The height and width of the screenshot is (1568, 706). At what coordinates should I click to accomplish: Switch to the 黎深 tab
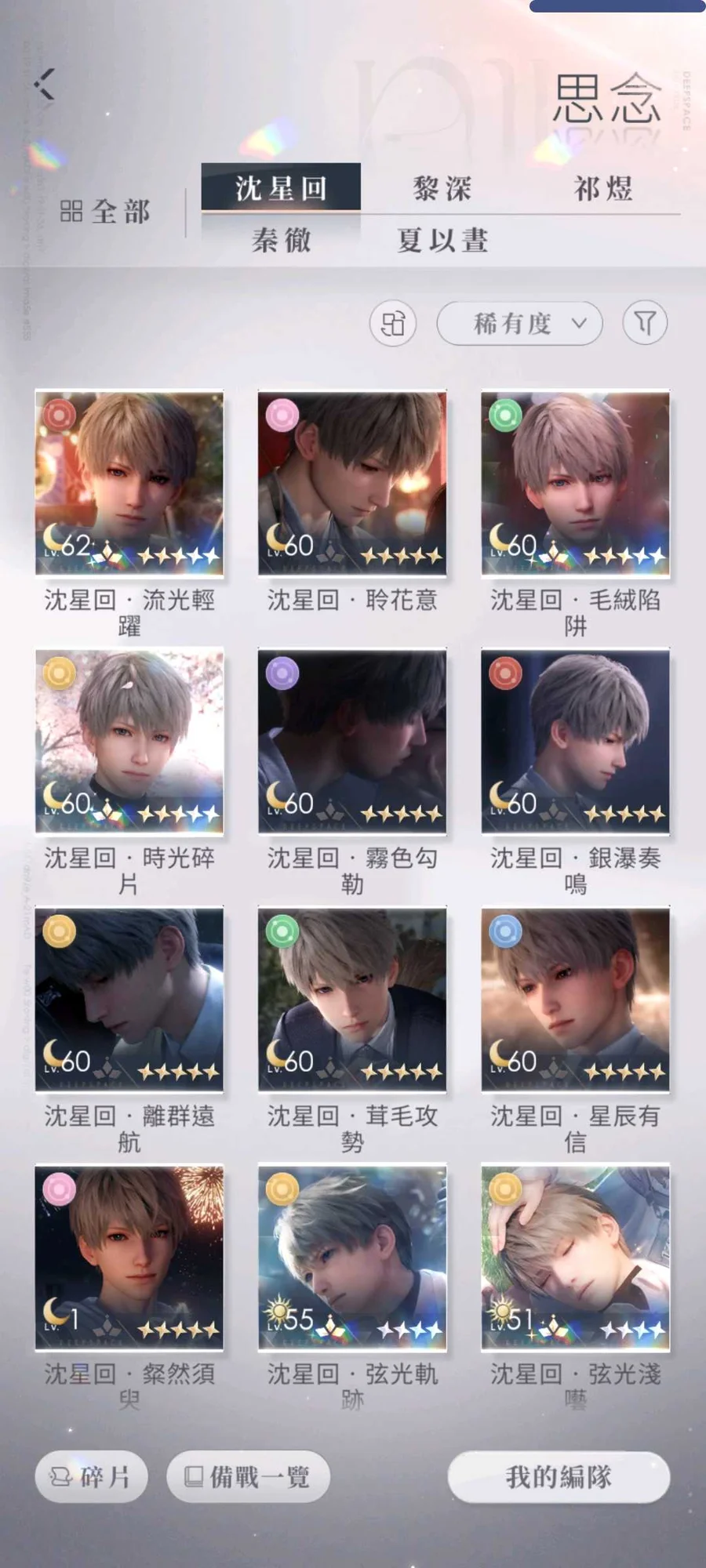[x=442, y=189]
